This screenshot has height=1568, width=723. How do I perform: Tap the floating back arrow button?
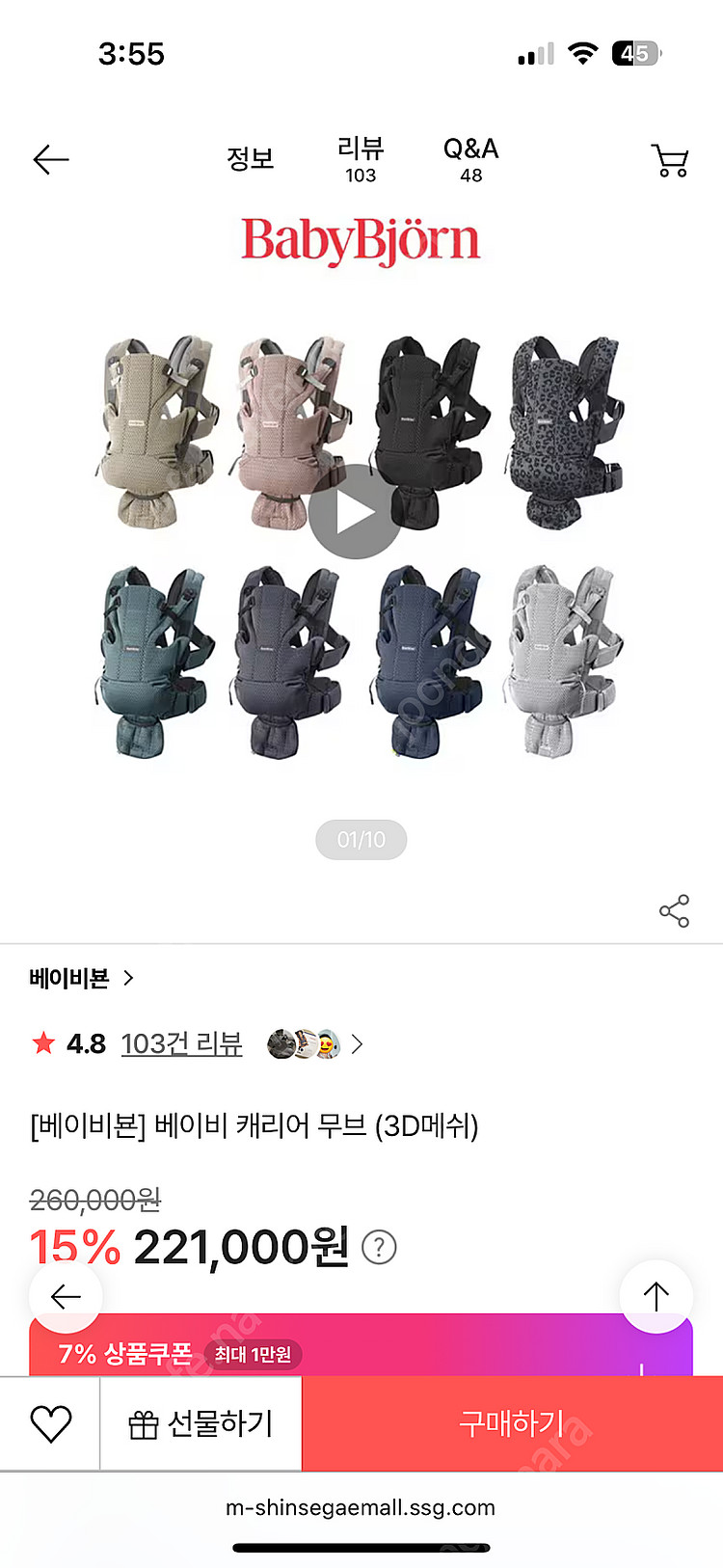coord(66,1297)
